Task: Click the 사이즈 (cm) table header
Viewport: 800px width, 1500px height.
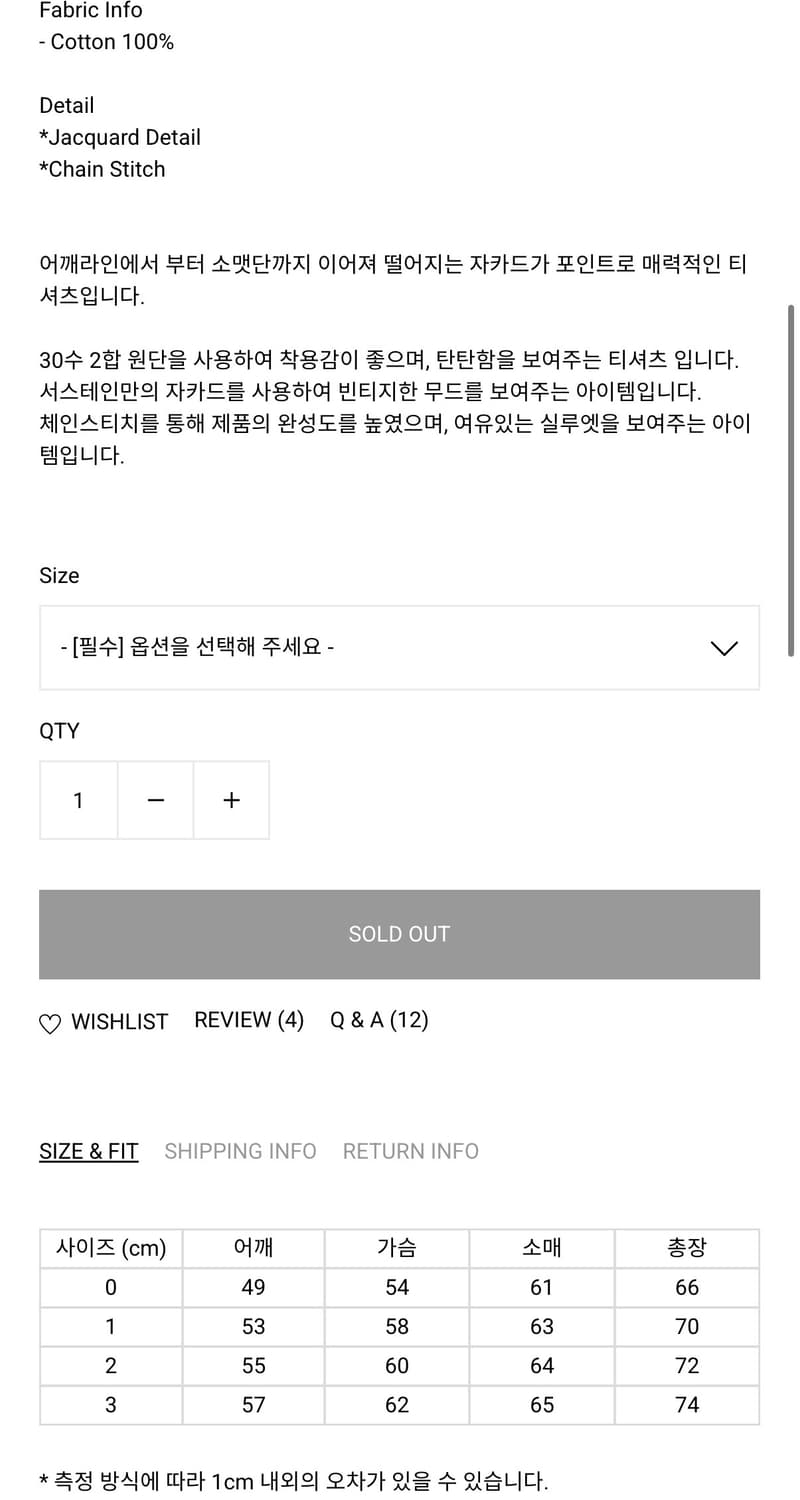Action: click(110, 1248)
